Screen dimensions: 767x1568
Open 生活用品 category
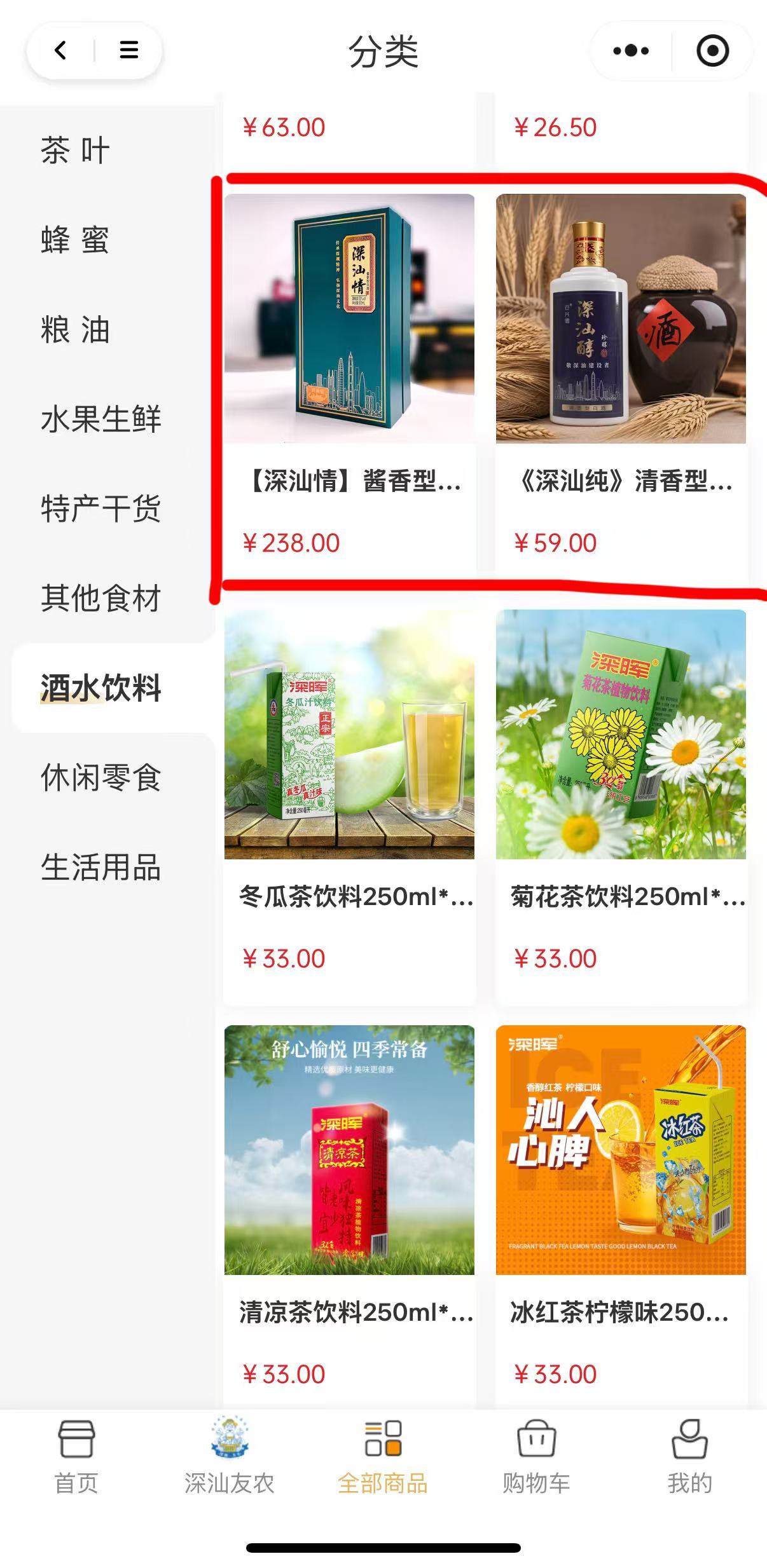100,867
